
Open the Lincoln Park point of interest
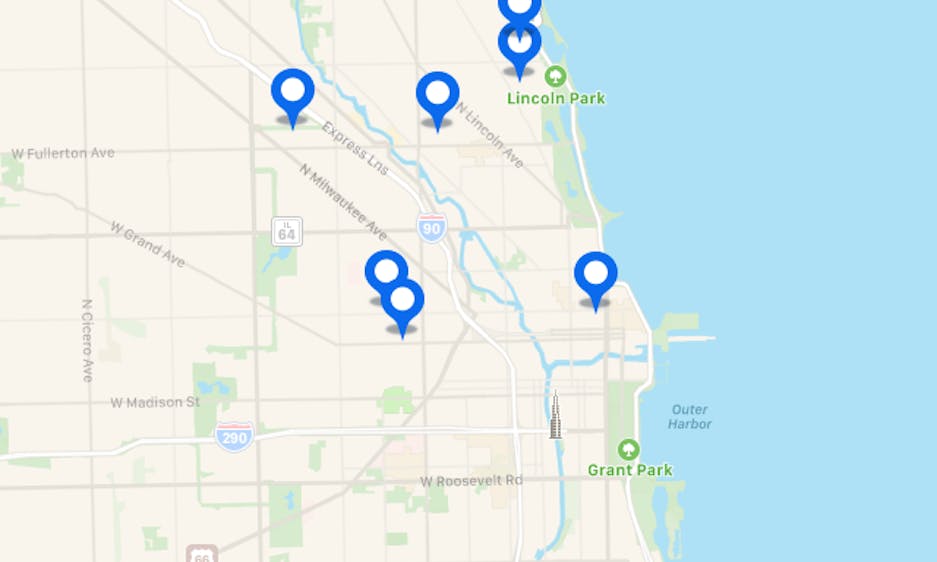coord(555,76)
